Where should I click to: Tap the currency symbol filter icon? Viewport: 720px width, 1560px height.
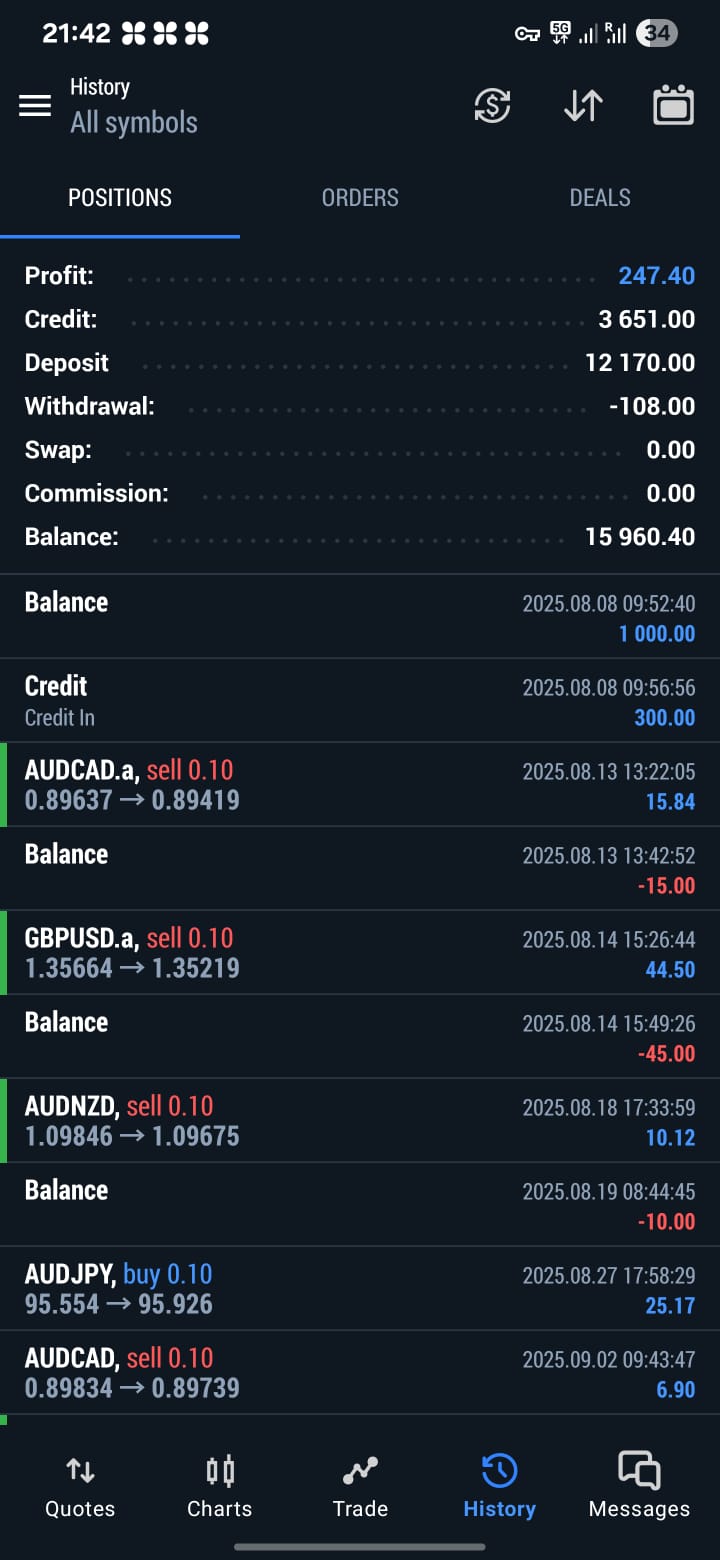(492, 106)
